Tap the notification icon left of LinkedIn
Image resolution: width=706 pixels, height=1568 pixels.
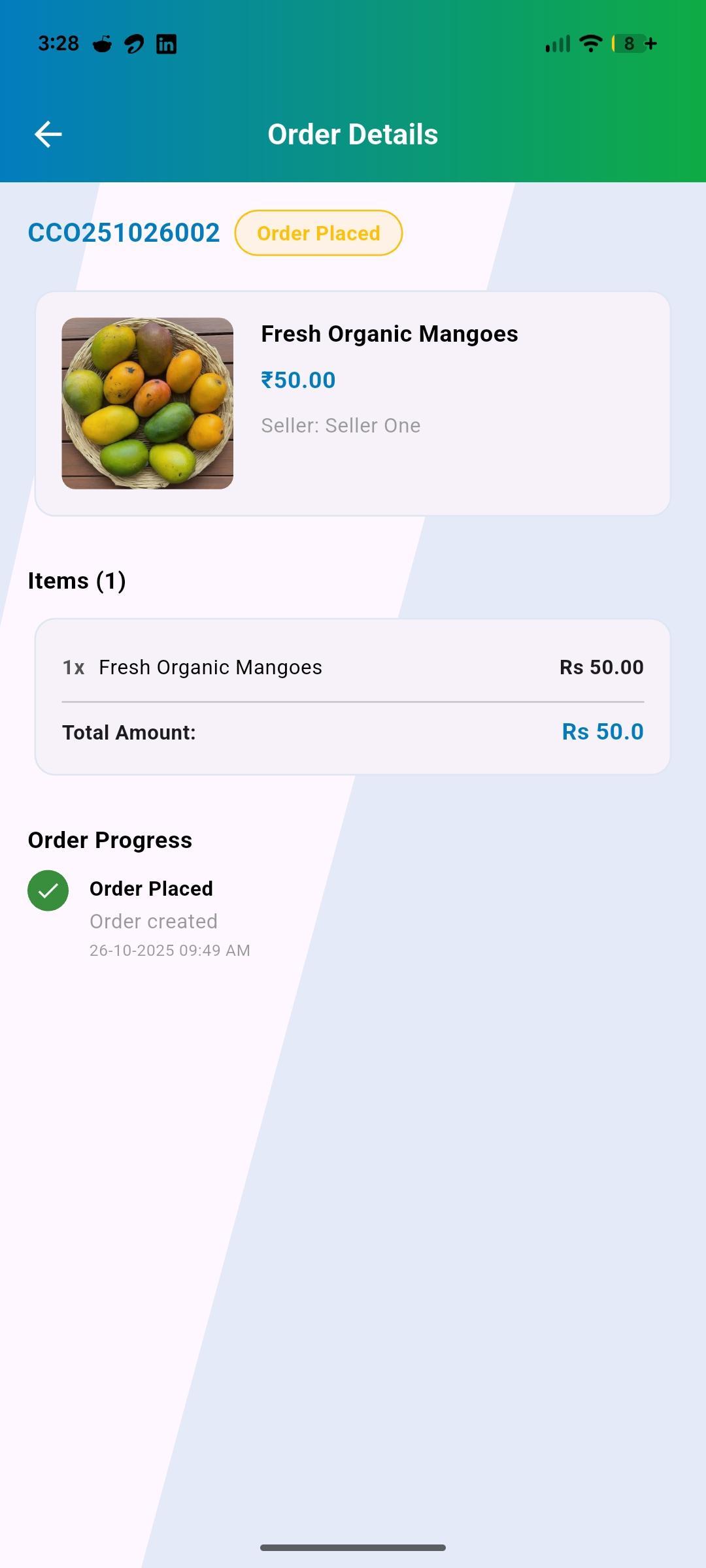coord(134,43)
